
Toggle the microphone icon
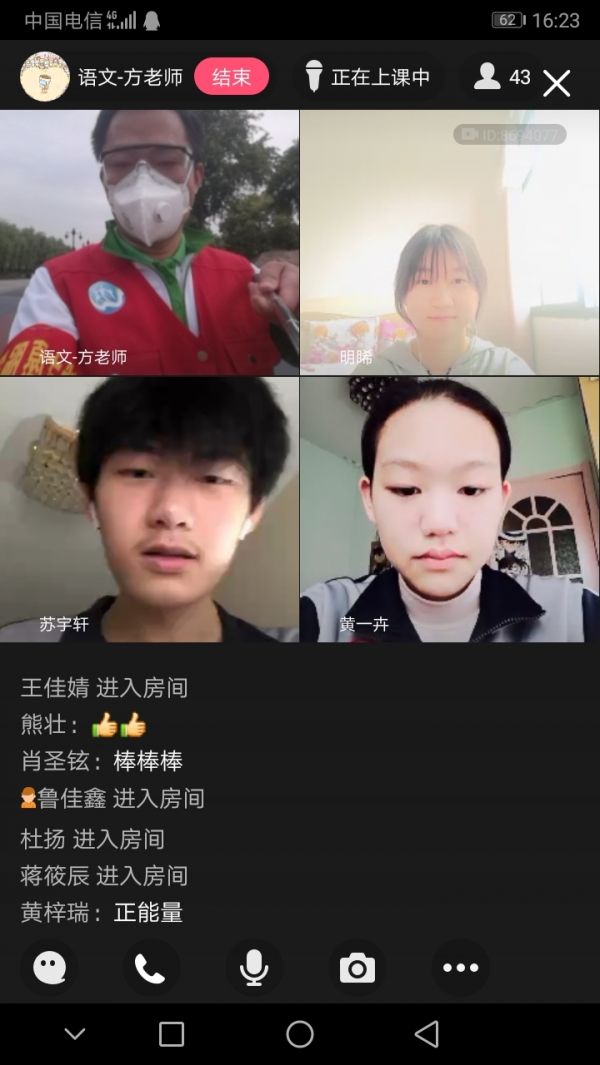pyautogui.click(x=254, y=967)
